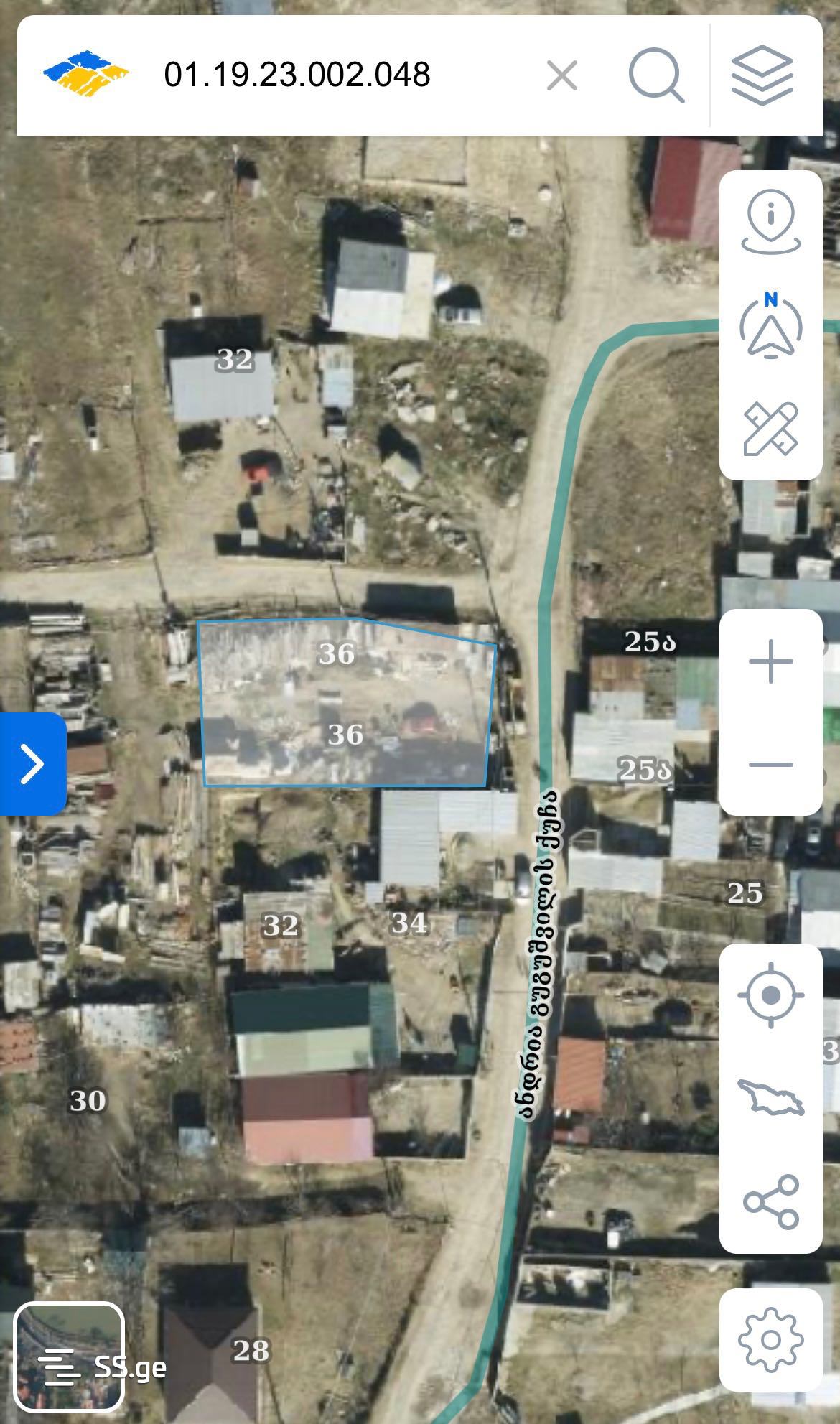
Task: Open the measurement drawing tool
Action: point(771,429)
